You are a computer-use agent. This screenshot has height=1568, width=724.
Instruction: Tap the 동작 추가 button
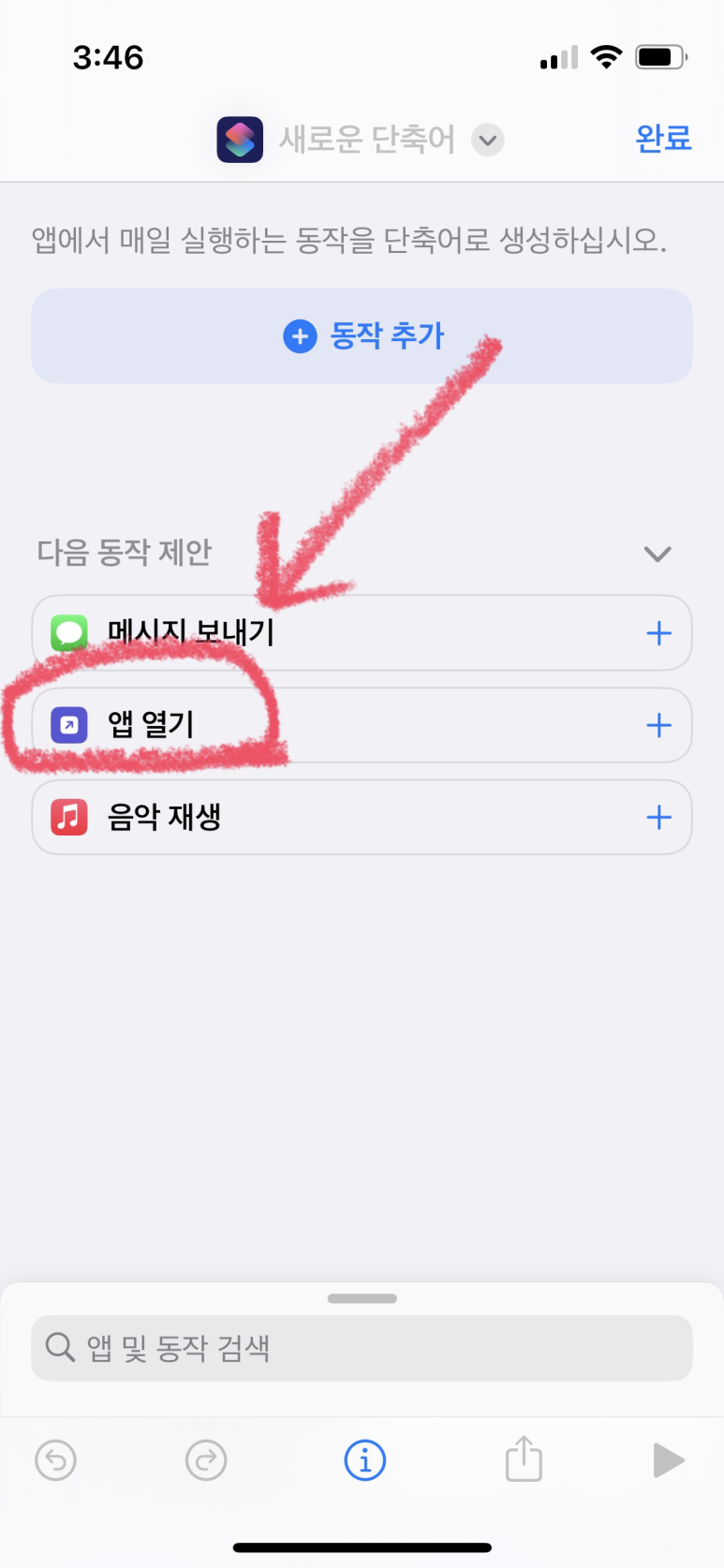tap(362, 336)
